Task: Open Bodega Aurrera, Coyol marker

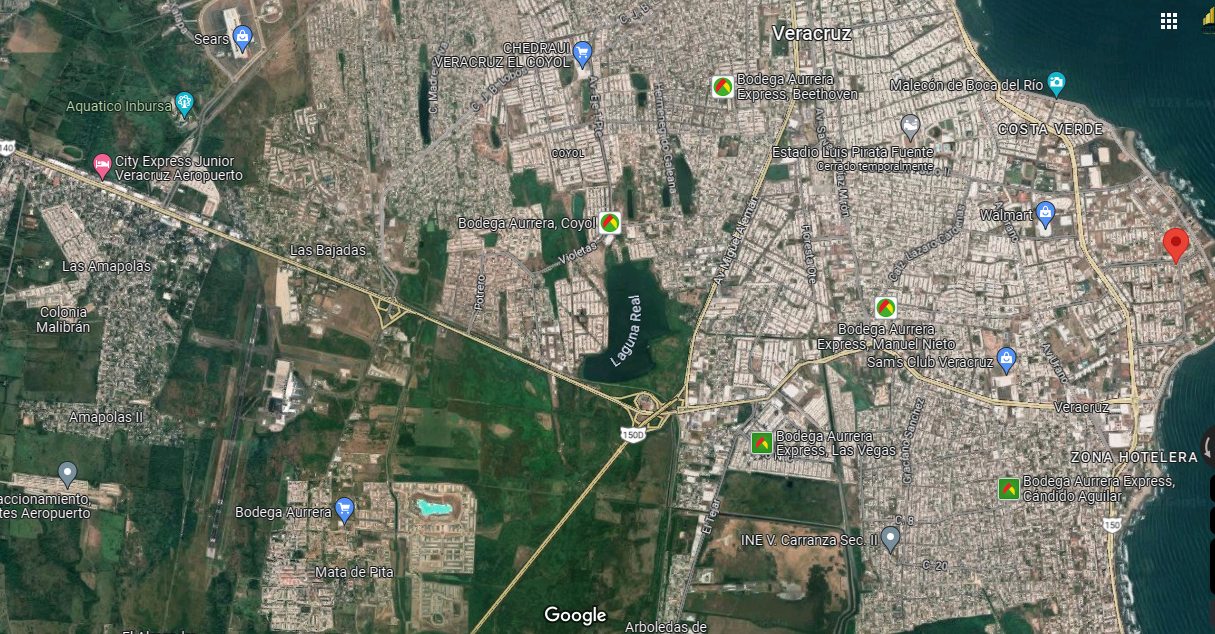Action: 609,223
